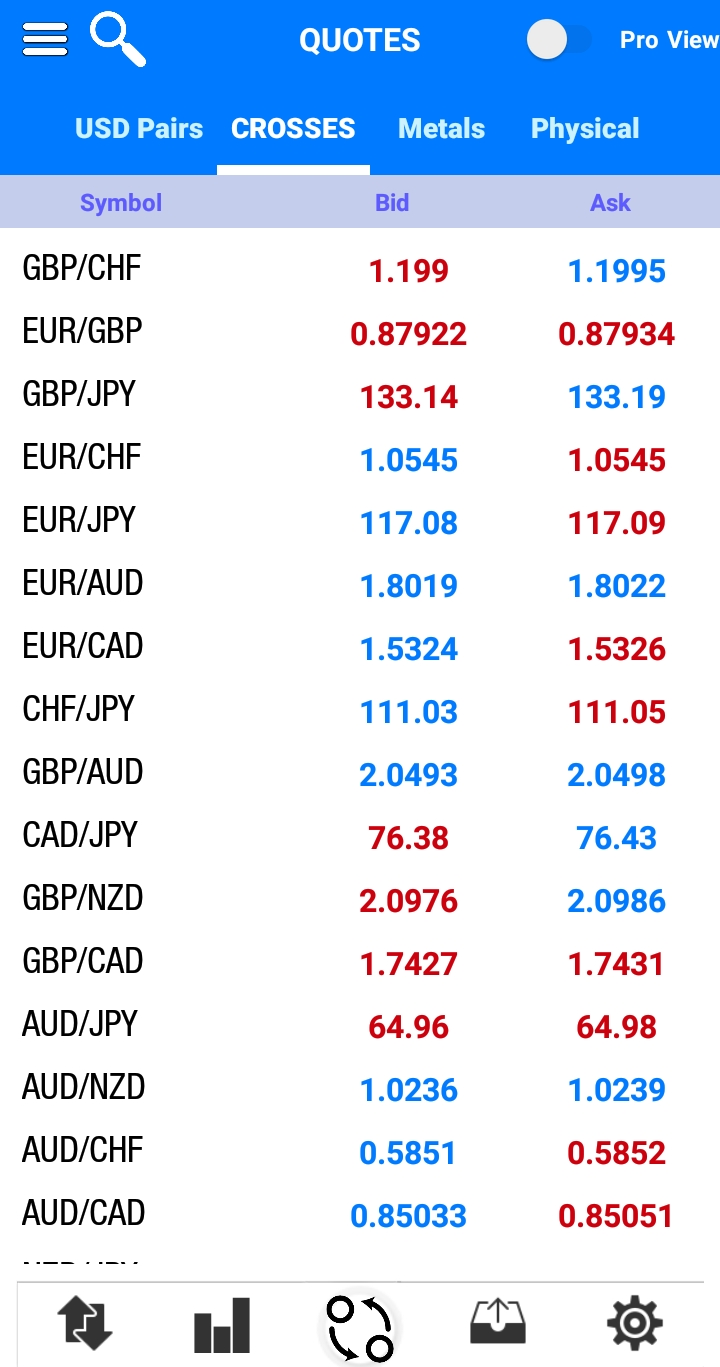Image resolution: width=720 pixels, height=1367 pixels.
Task: Tap the CHF/JPY quote row
Action: coord(360,711)
